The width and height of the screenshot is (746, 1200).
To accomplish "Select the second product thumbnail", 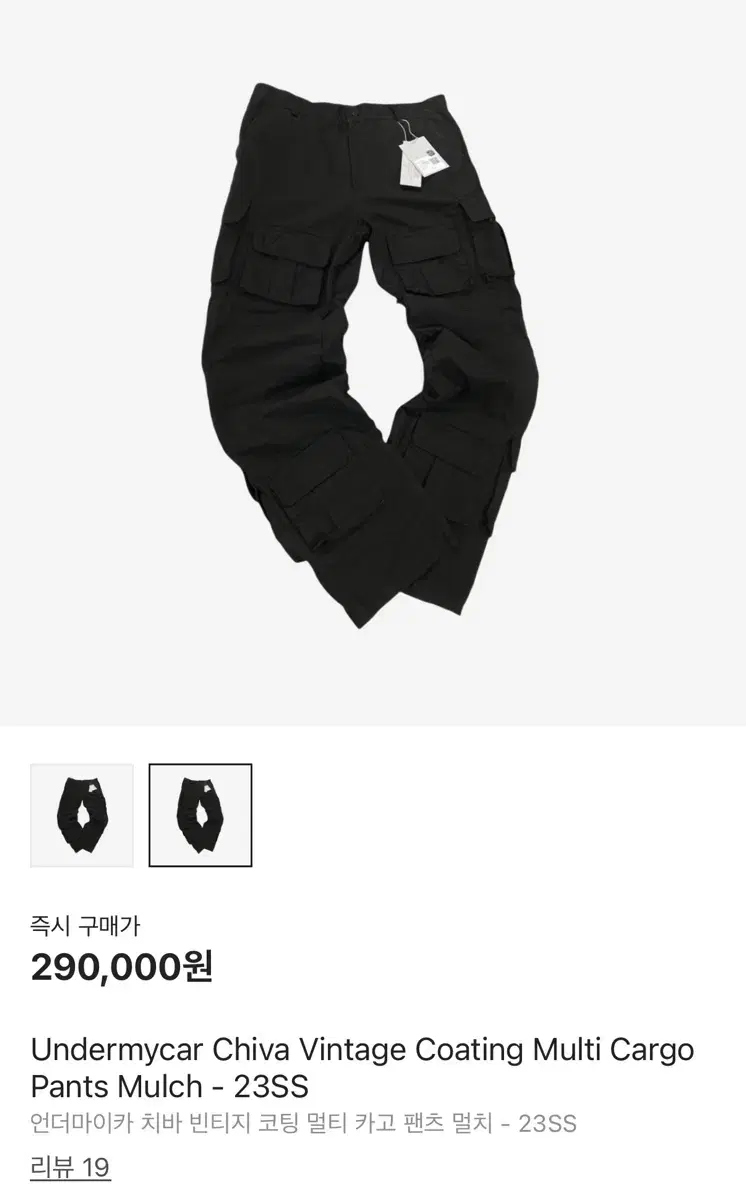I will pyautogui.click(x=200, y=815).
